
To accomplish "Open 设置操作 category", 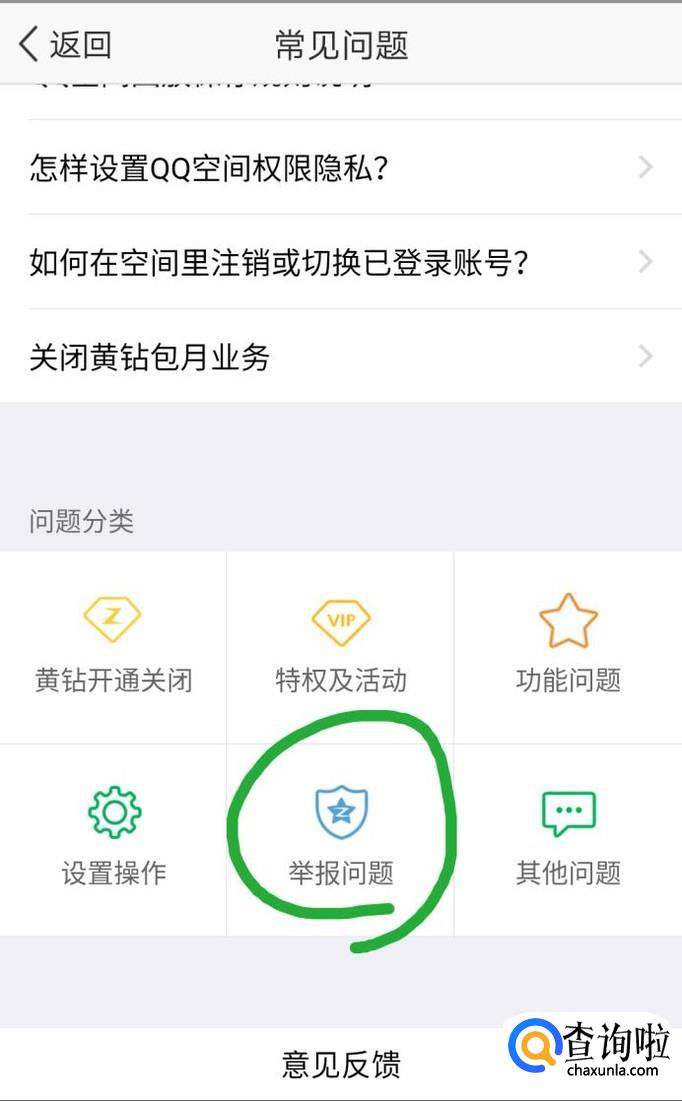I will 113,840.
